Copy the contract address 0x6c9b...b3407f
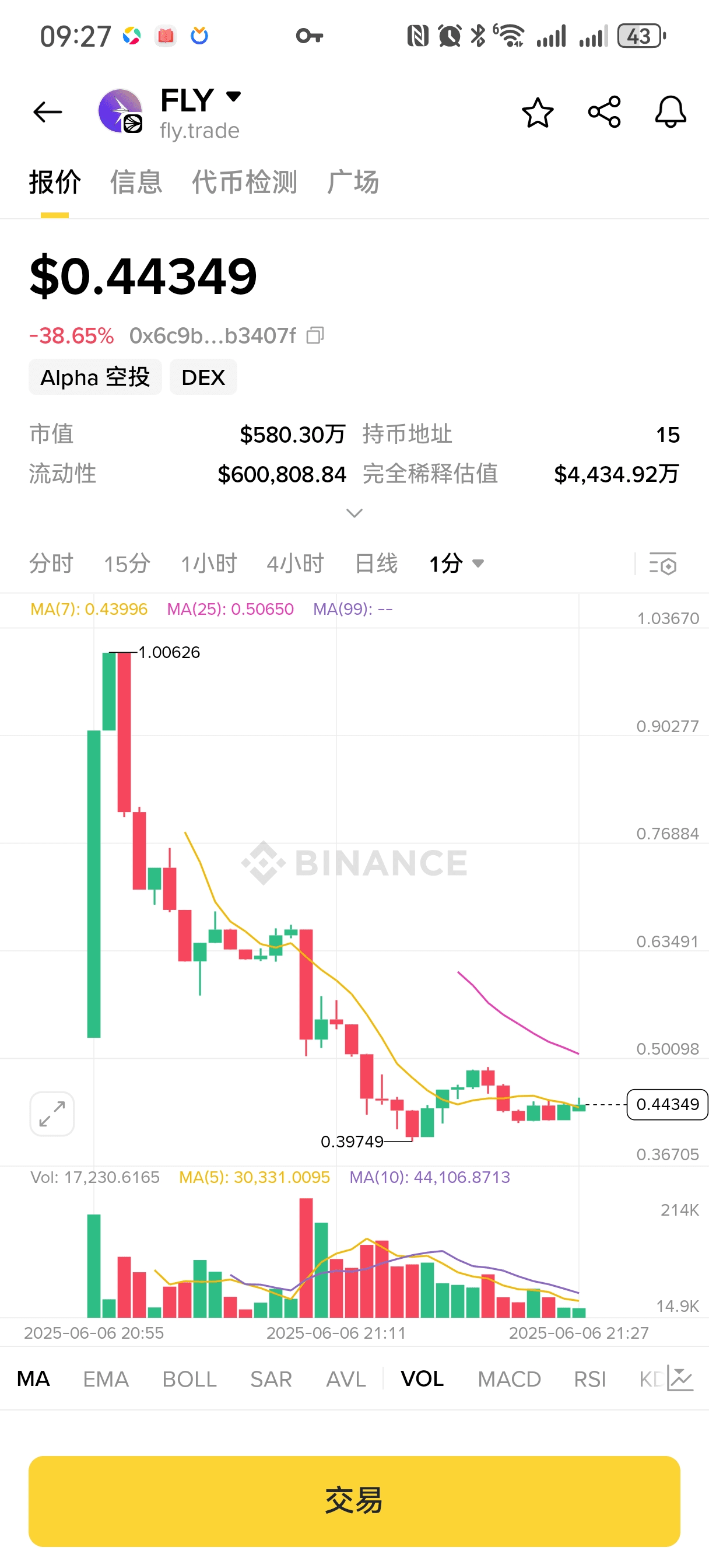 (x=315, y=335)
